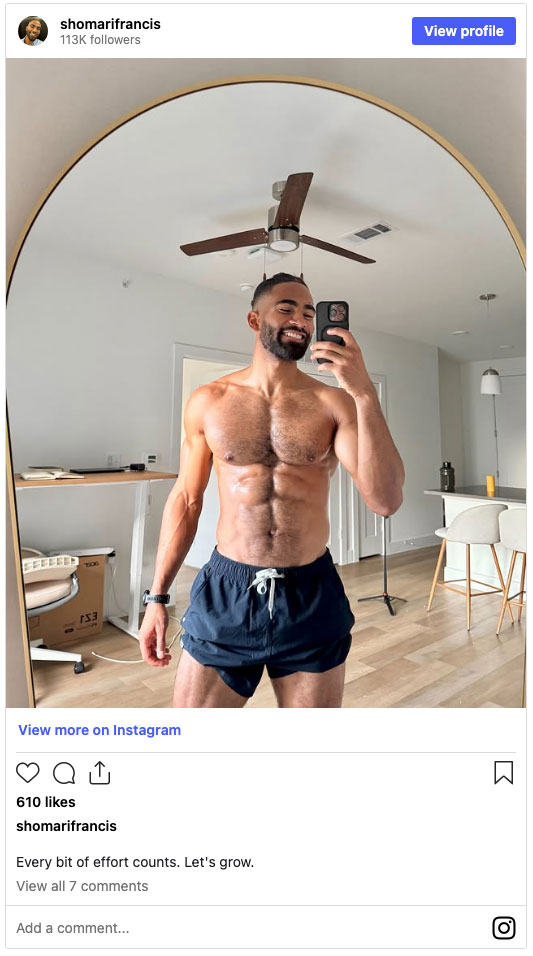View all 7 comments

pyautogui.click(x=82, y=886)
